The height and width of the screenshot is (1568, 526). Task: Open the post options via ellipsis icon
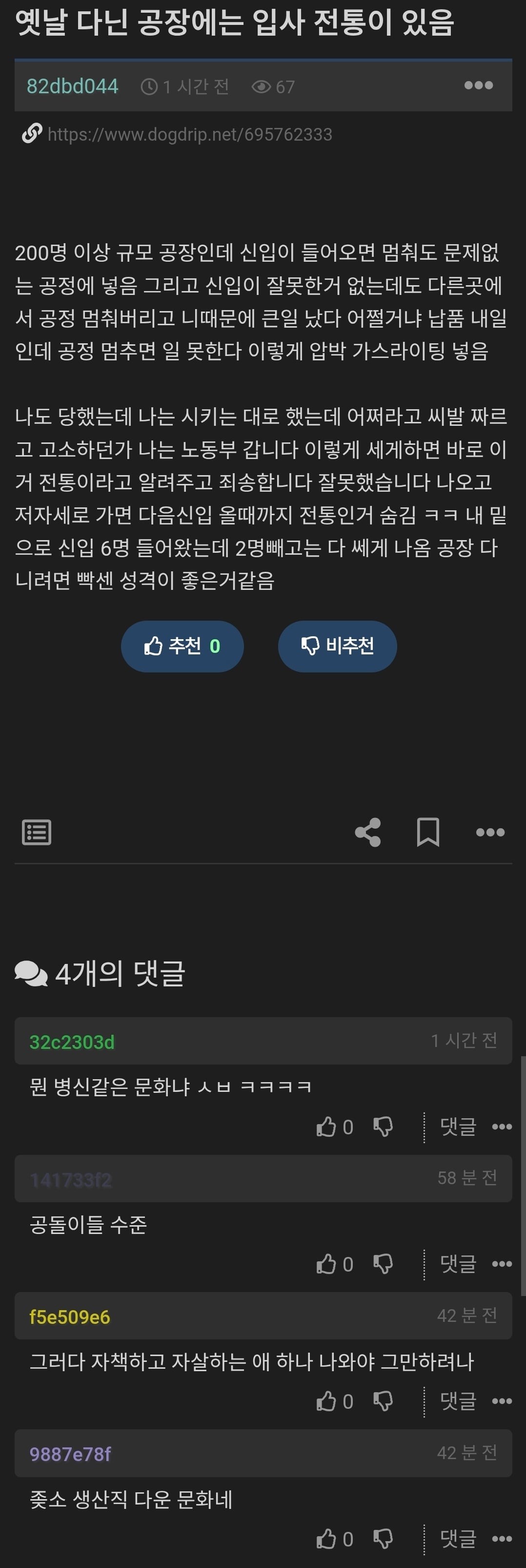[x=480, y=86]
